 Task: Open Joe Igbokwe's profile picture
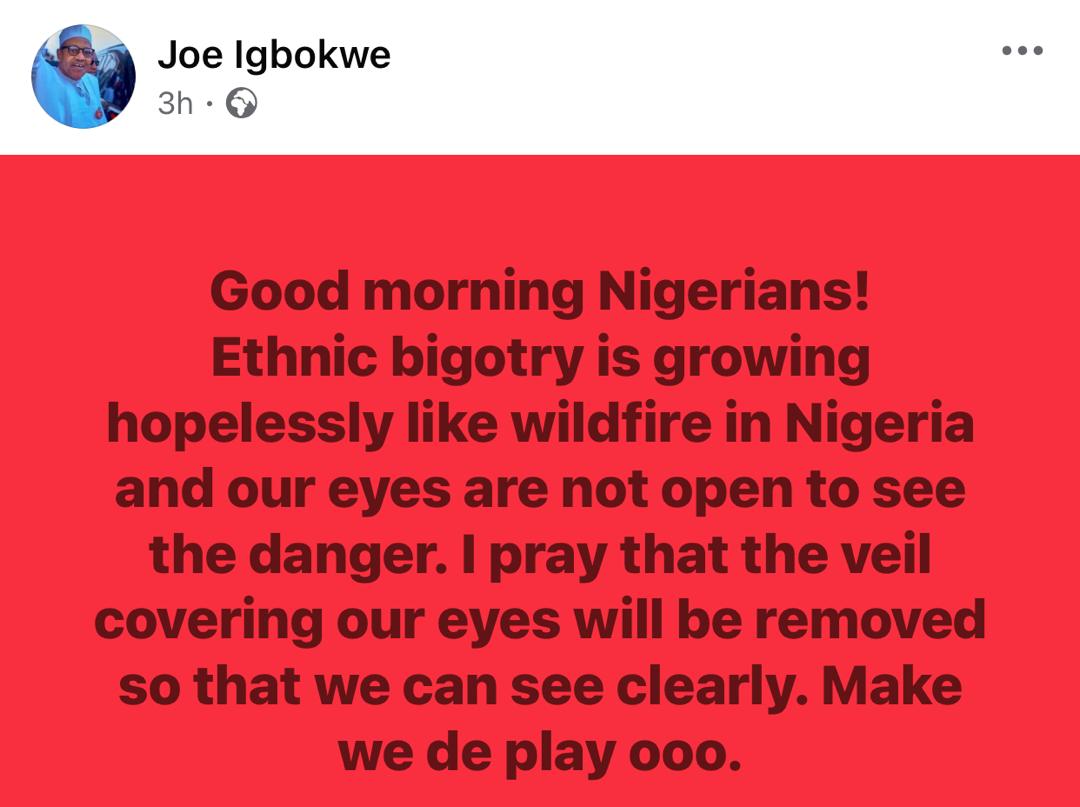coord(83,77)
